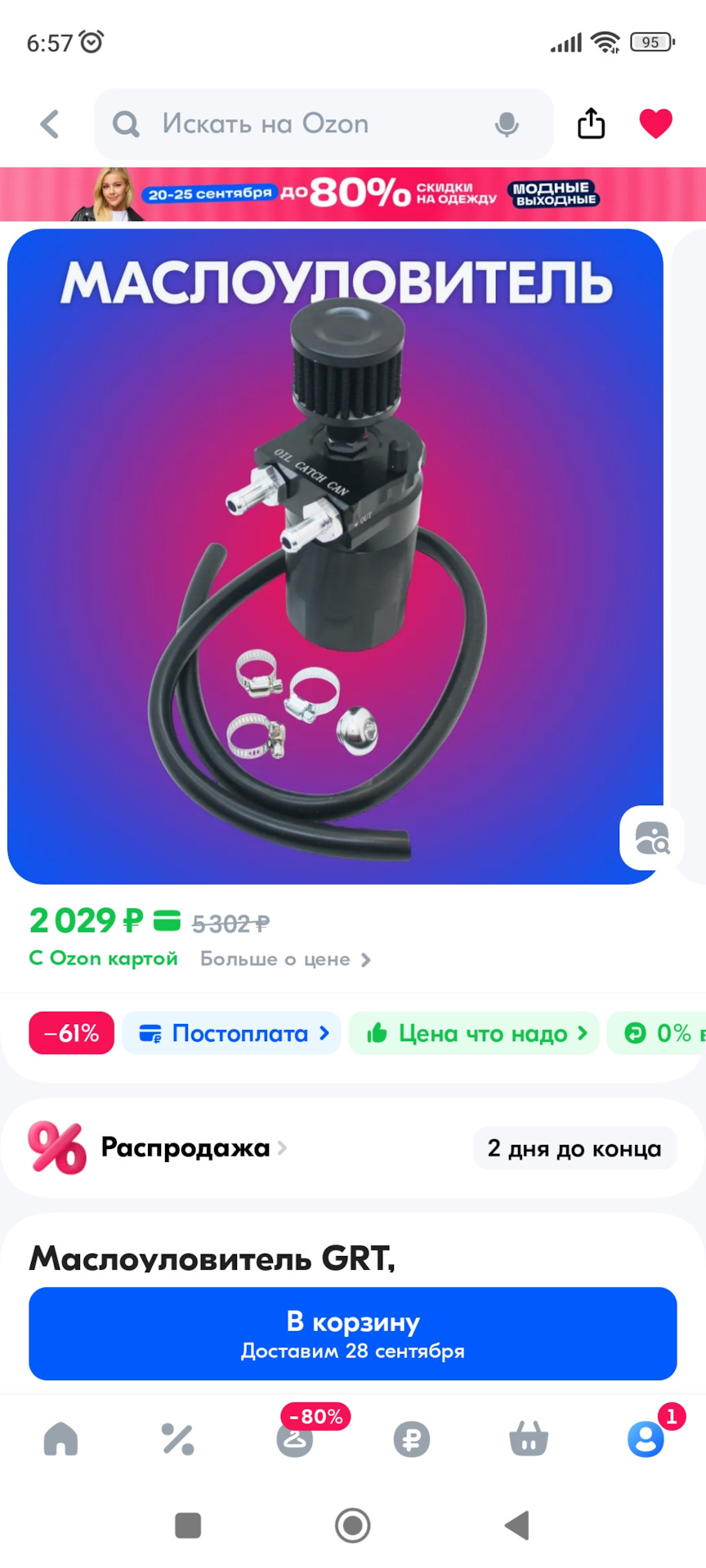This screenshot has height=1568, width=706.
Task: Remove product from favorites heart
Action: [x=655, y=124]
